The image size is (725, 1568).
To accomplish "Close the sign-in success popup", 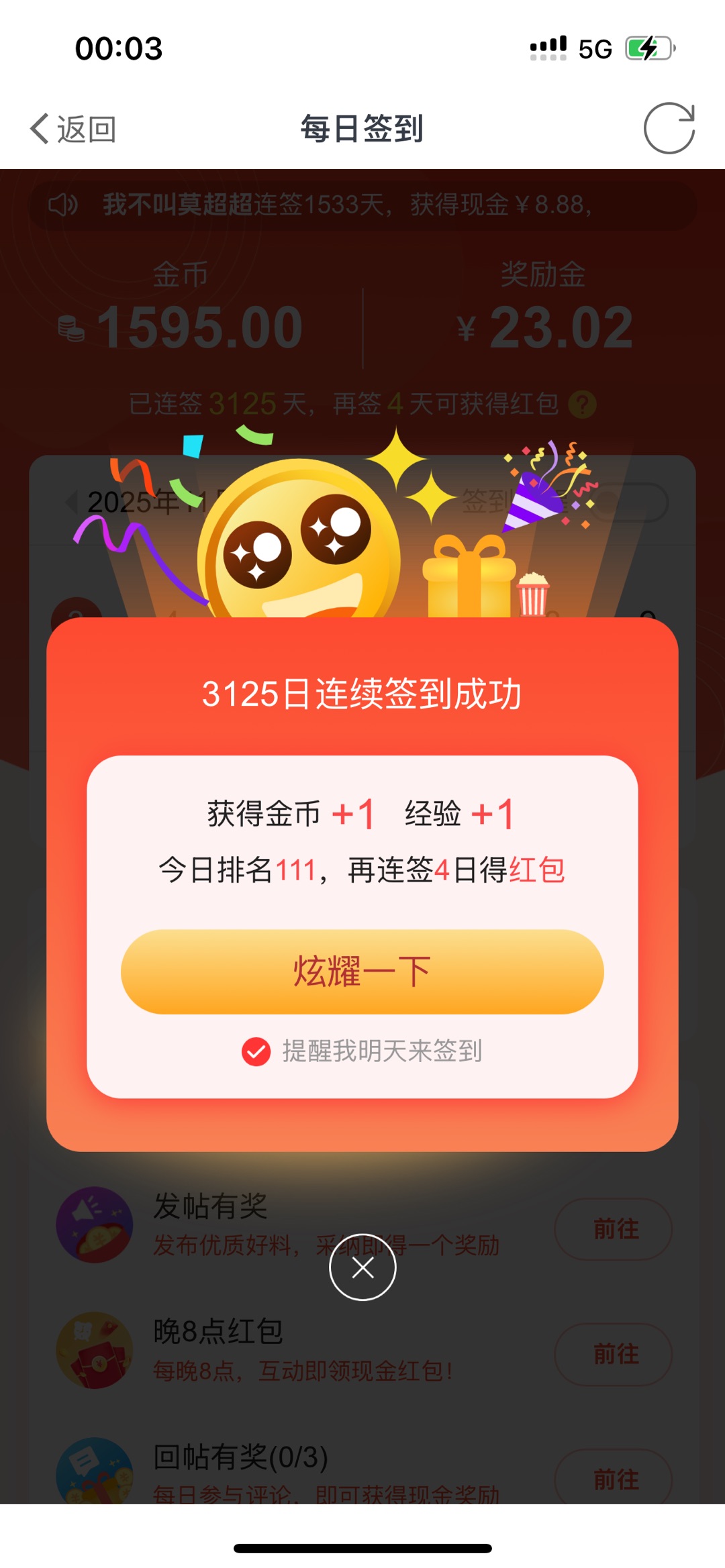I will 362,1267.
